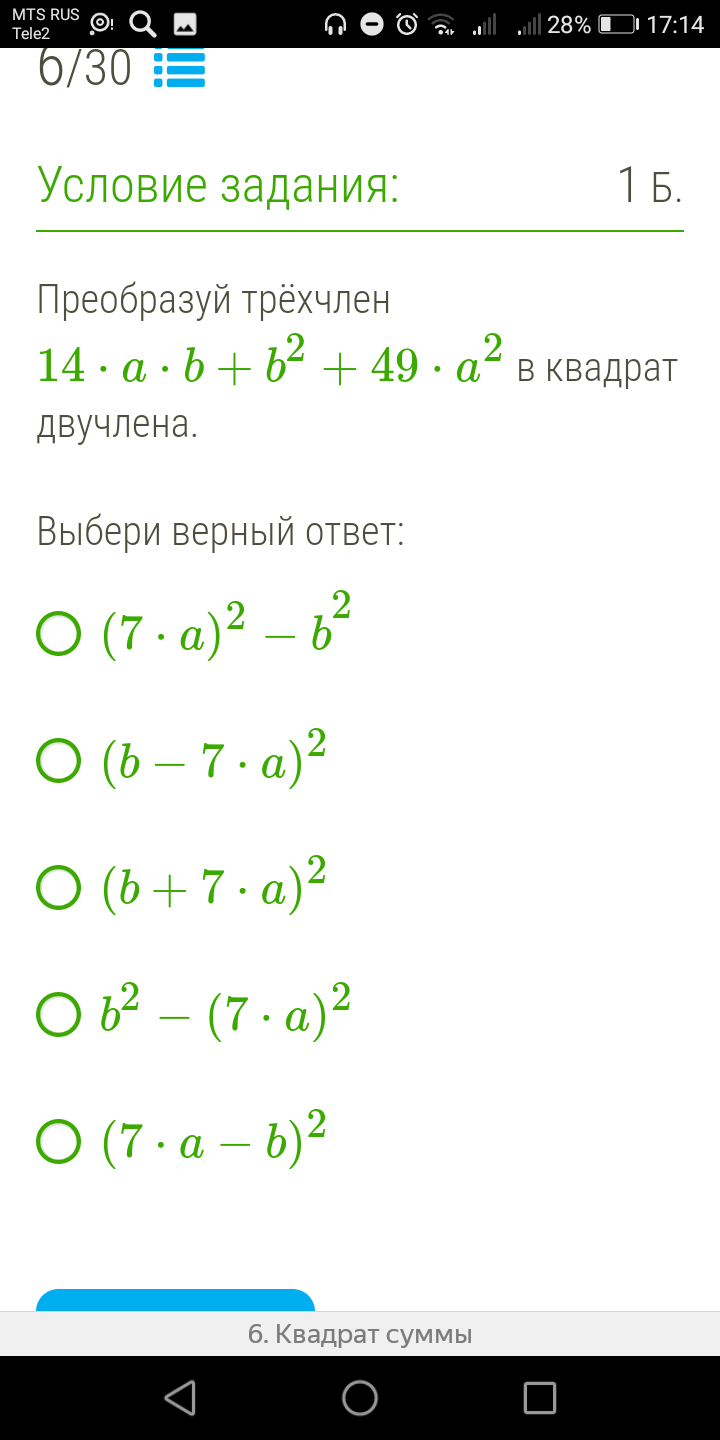
Task: Select answer (7·a)² − b²
Action: (x=57, y=632)
